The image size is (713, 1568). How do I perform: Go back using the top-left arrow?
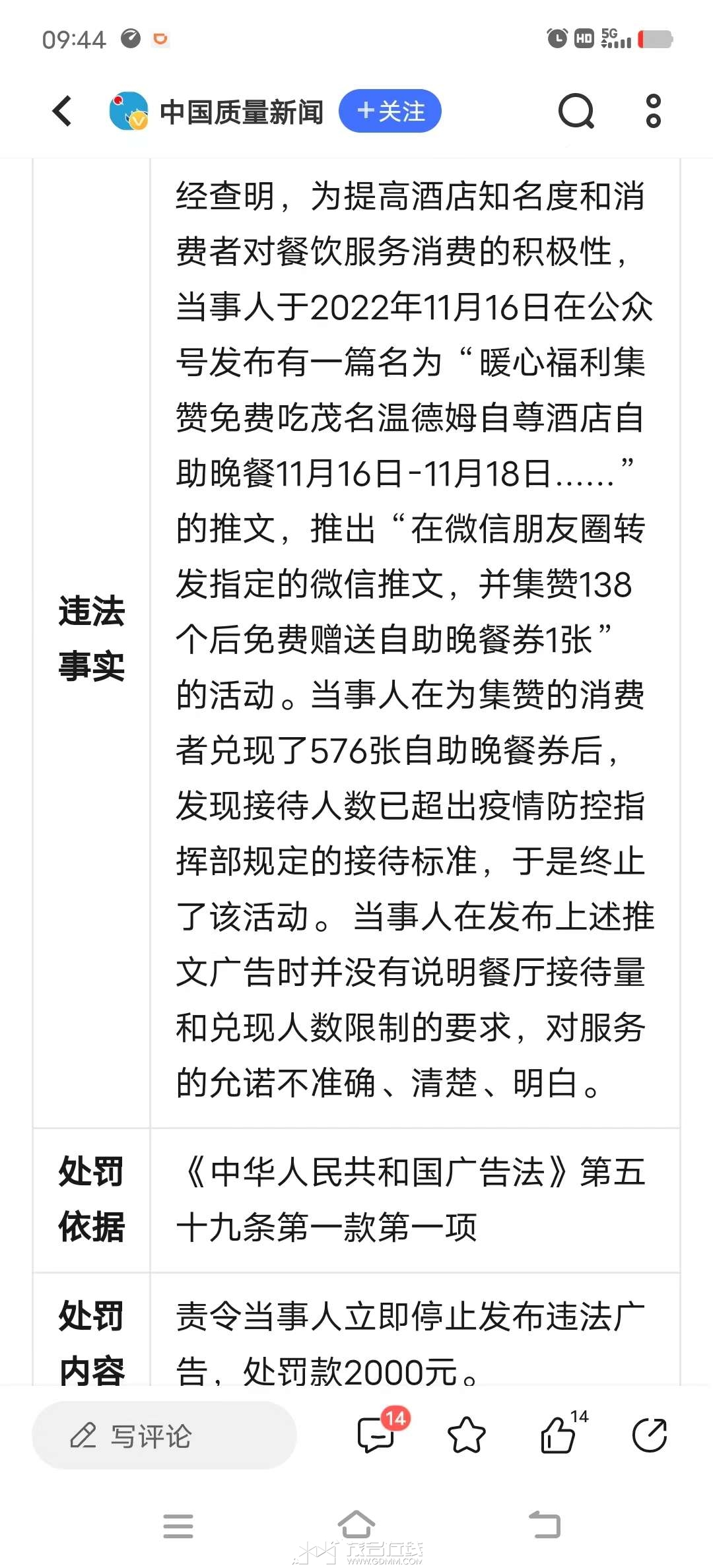(x=63, y=111)
